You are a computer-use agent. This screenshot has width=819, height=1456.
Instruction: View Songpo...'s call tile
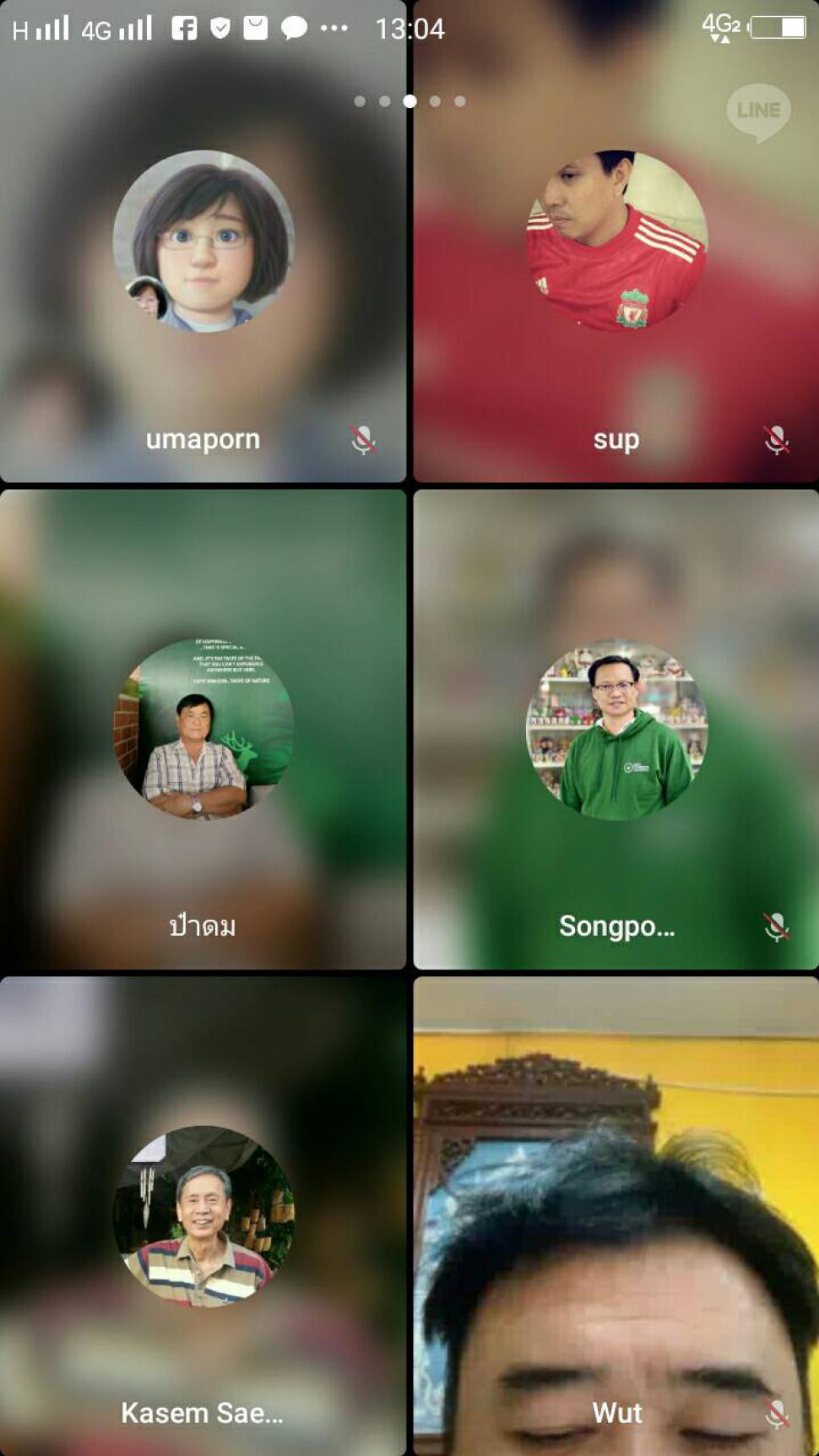pos(616,729)
